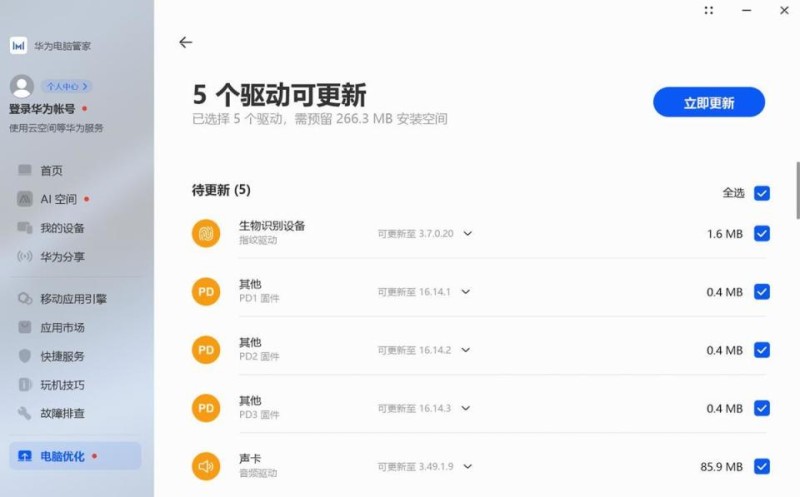Go back with the arrow icon
Viewport: 800px width, 497px height.
pyautogui.click(x=185, y=42)
